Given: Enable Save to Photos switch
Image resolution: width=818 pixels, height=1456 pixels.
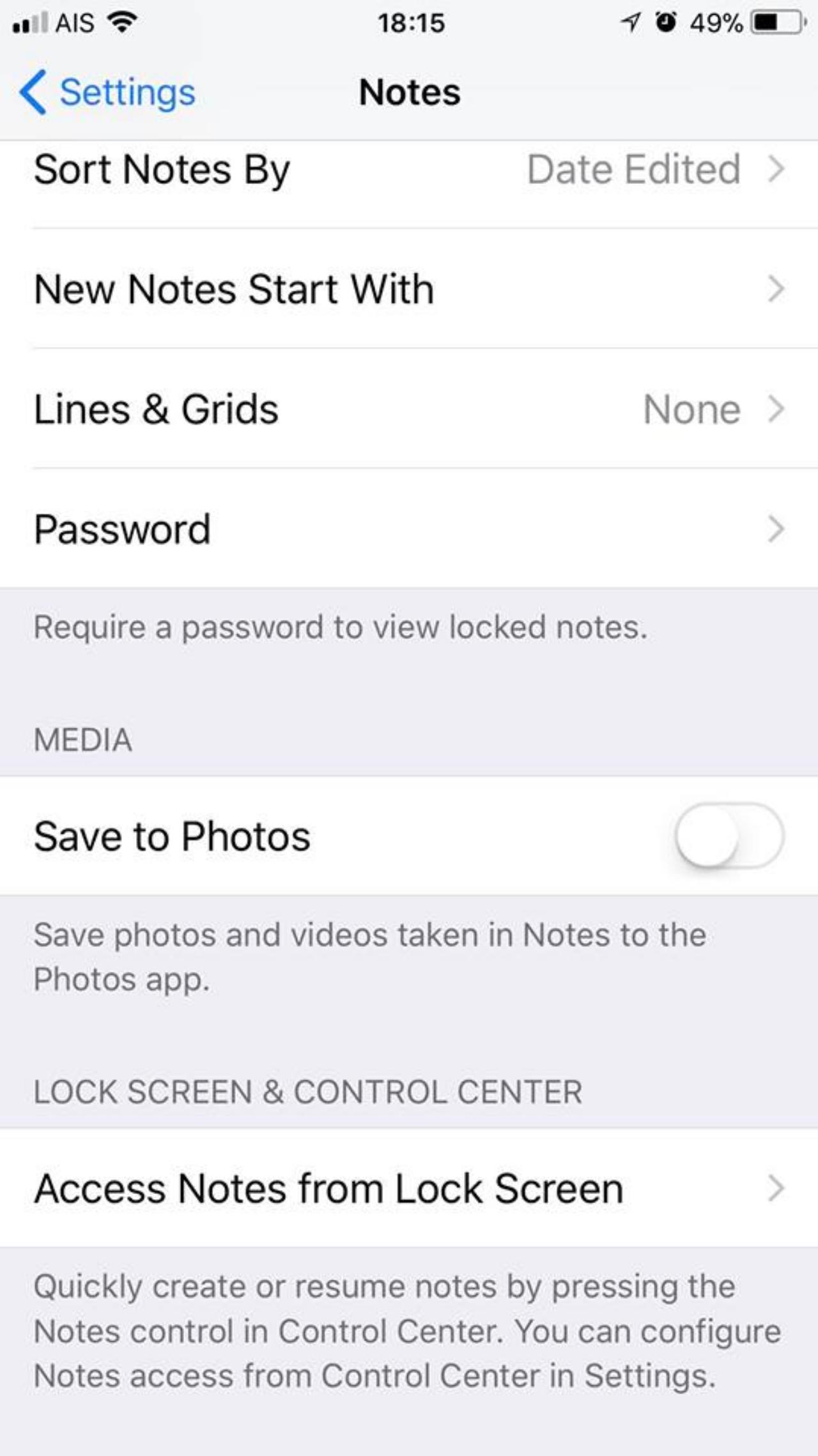Looking at the screenshot, I should [x=729, y=836].
